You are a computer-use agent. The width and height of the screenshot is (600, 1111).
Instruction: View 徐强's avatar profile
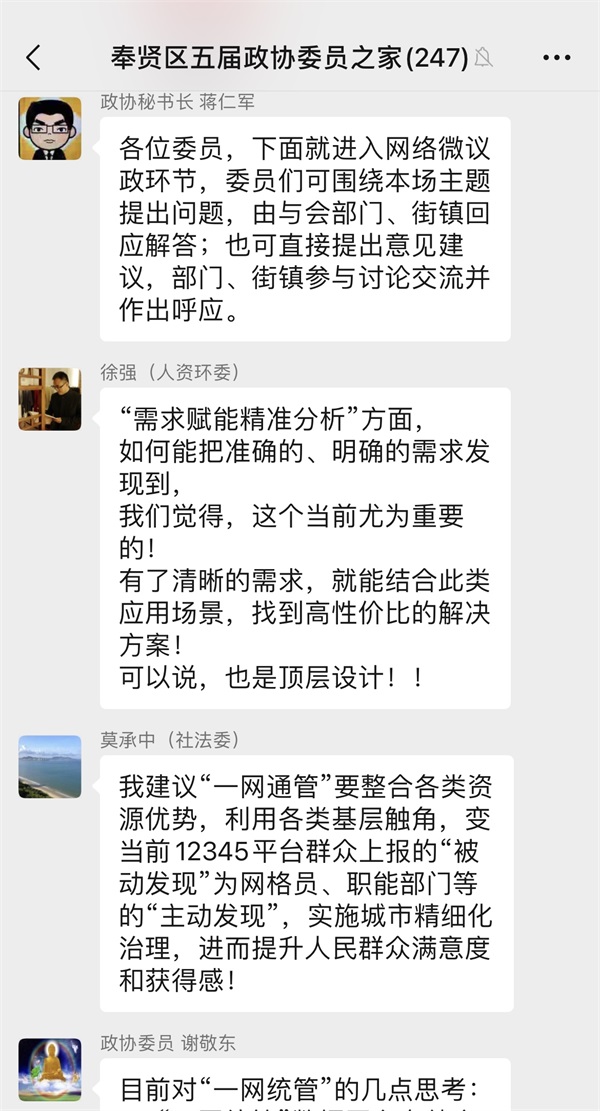pyautogui.click(x=49, y=399)
